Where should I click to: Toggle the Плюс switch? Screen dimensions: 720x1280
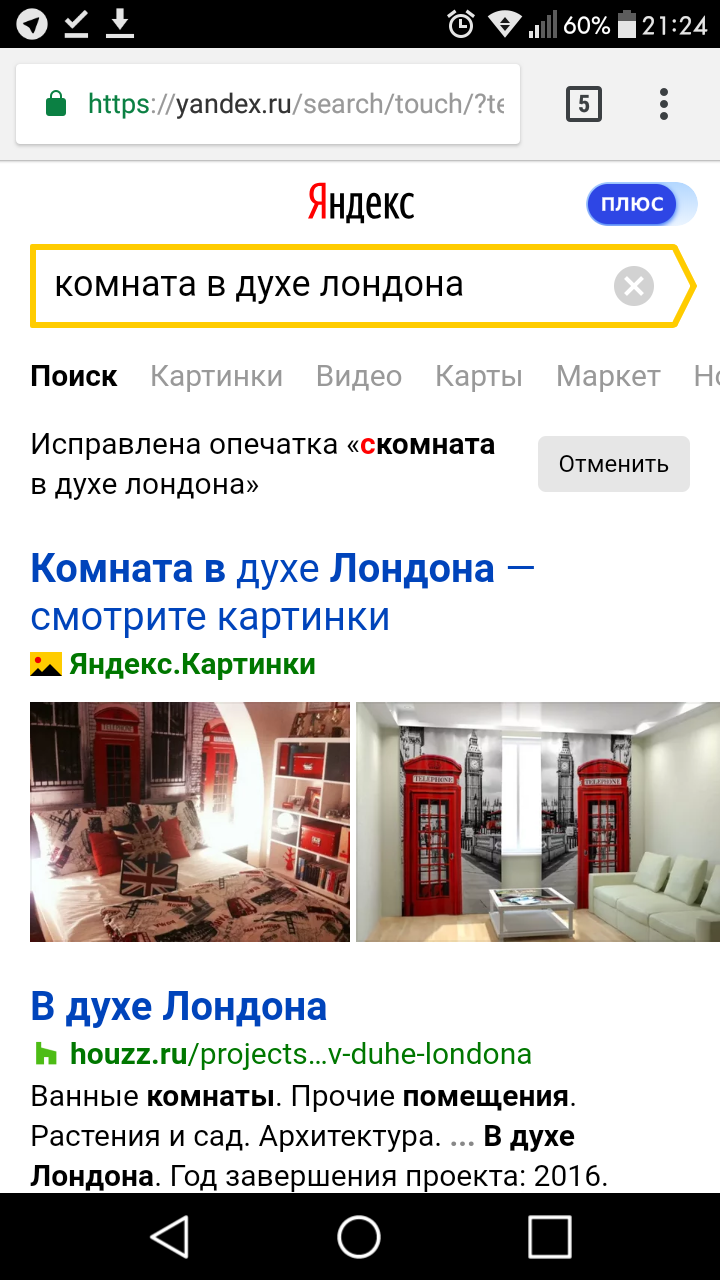pyautogui.click(x=641, y=204)
